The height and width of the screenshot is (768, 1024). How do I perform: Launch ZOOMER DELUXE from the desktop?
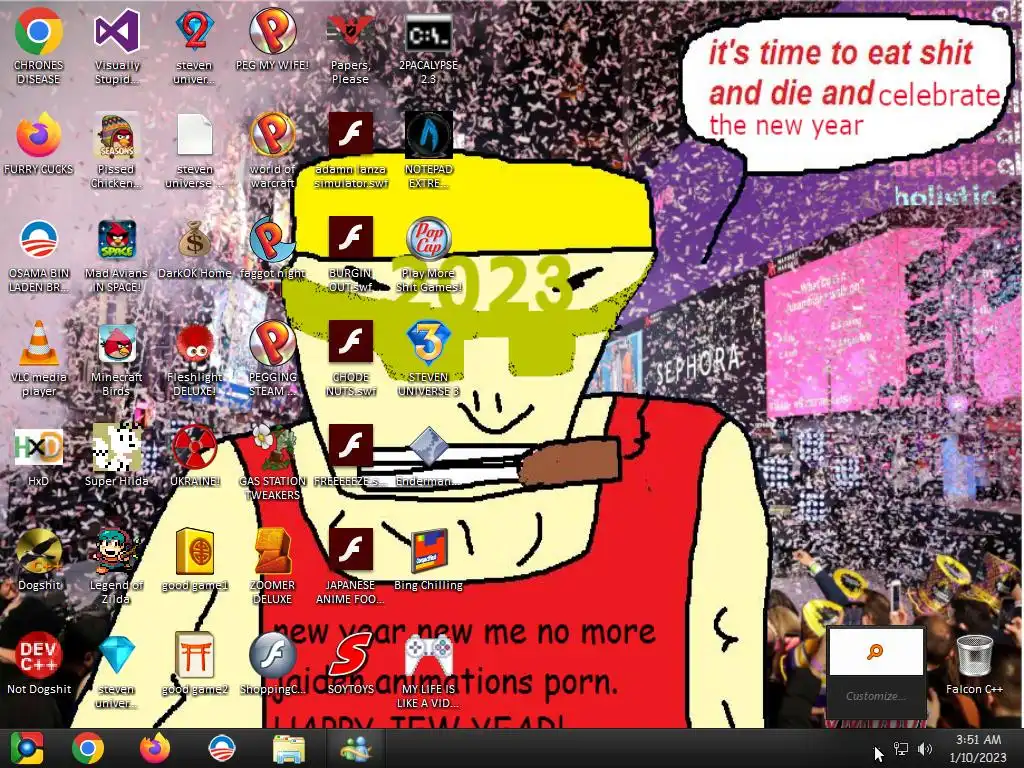click(272, 552)
